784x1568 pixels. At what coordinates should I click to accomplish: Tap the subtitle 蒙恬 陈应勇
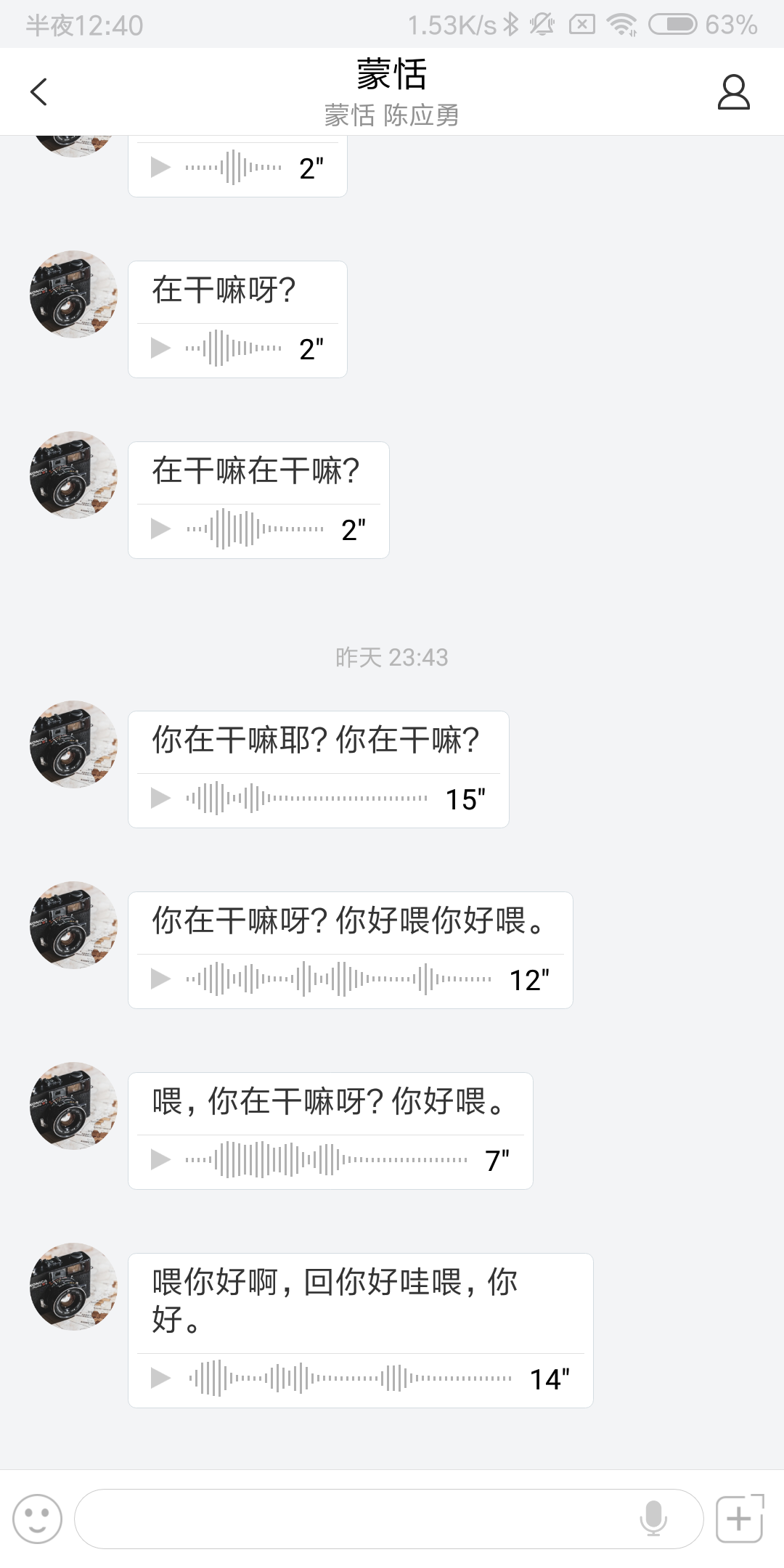tap(392, 114)
